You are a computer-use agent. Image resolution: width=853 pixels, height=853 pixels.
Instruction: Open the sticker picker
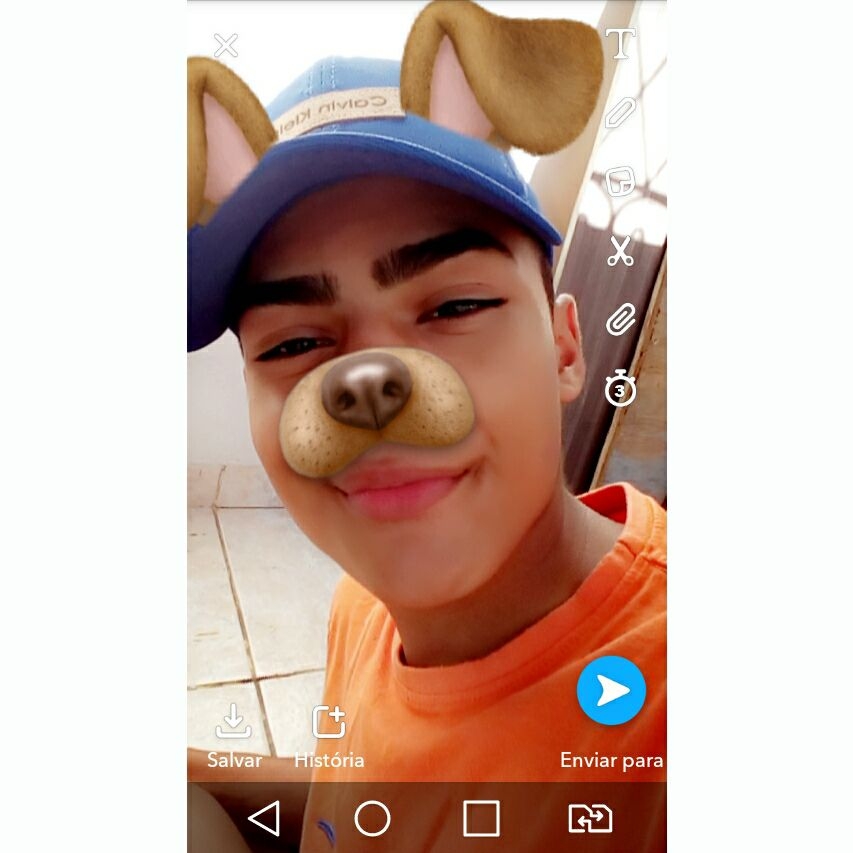click(x=620, y=182)
